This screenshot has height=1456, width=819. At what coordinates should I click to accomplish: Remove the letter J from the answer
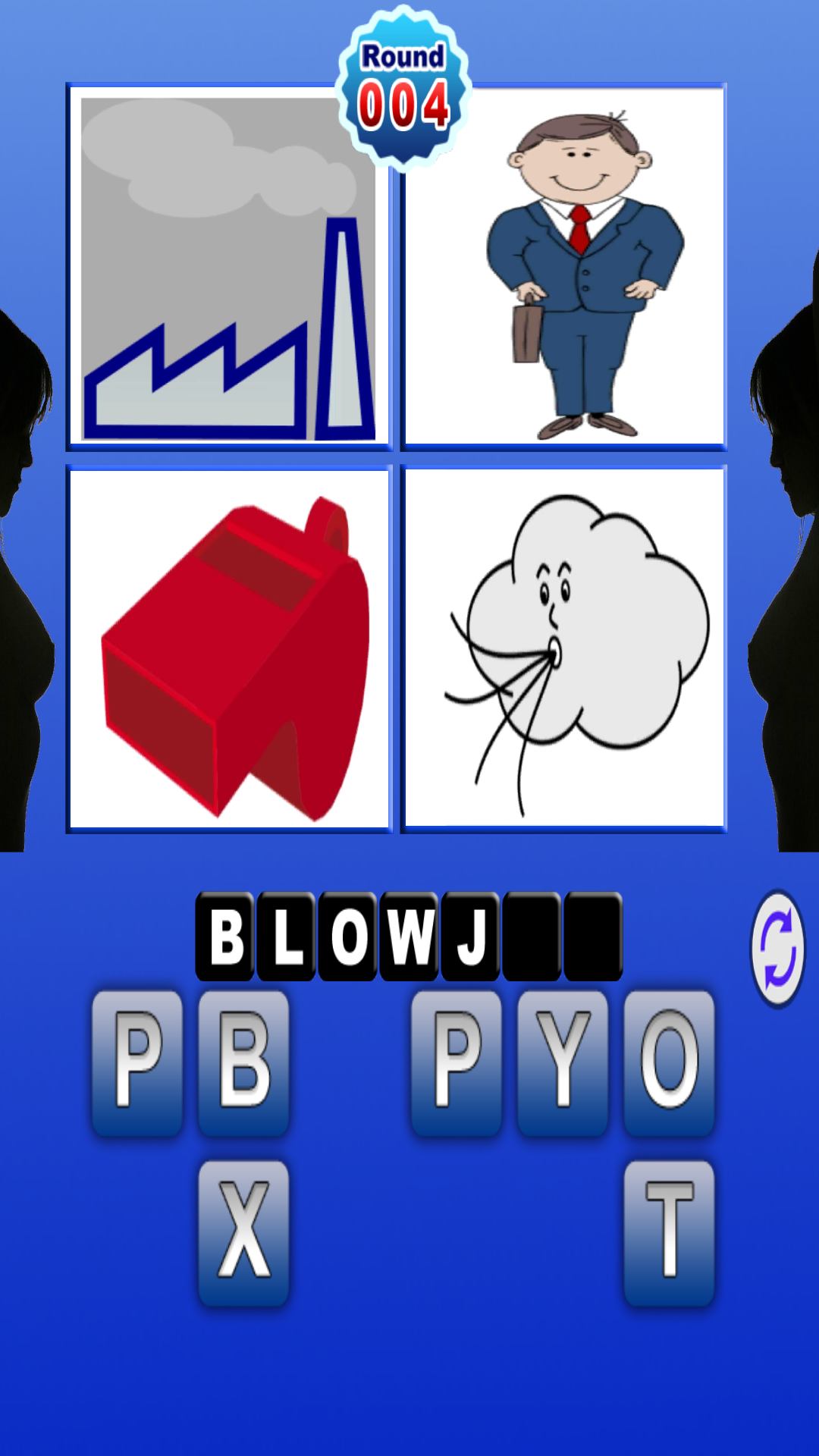pos(470,937)
